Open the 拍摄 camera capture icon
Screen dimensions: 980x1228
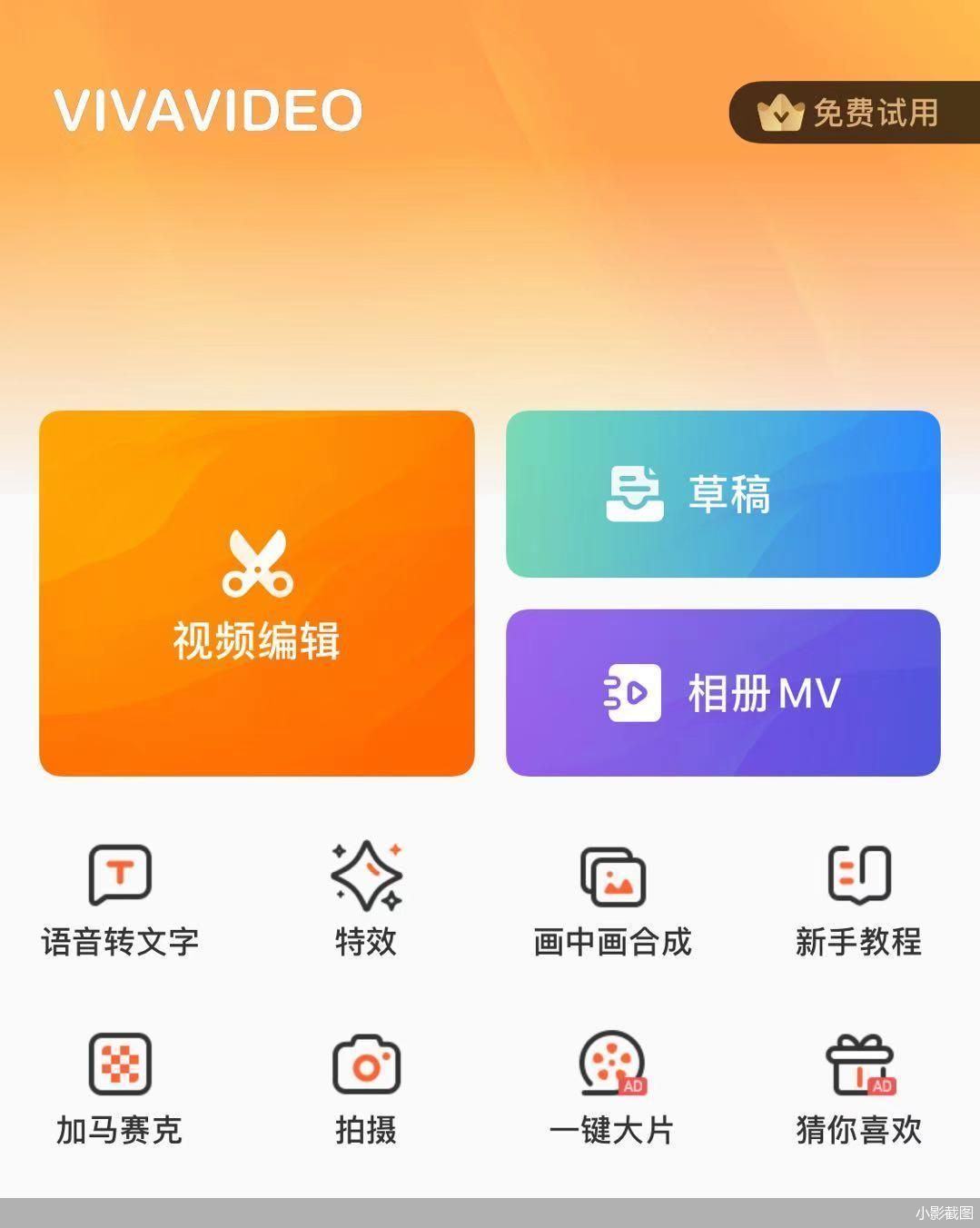point(366,1065)
